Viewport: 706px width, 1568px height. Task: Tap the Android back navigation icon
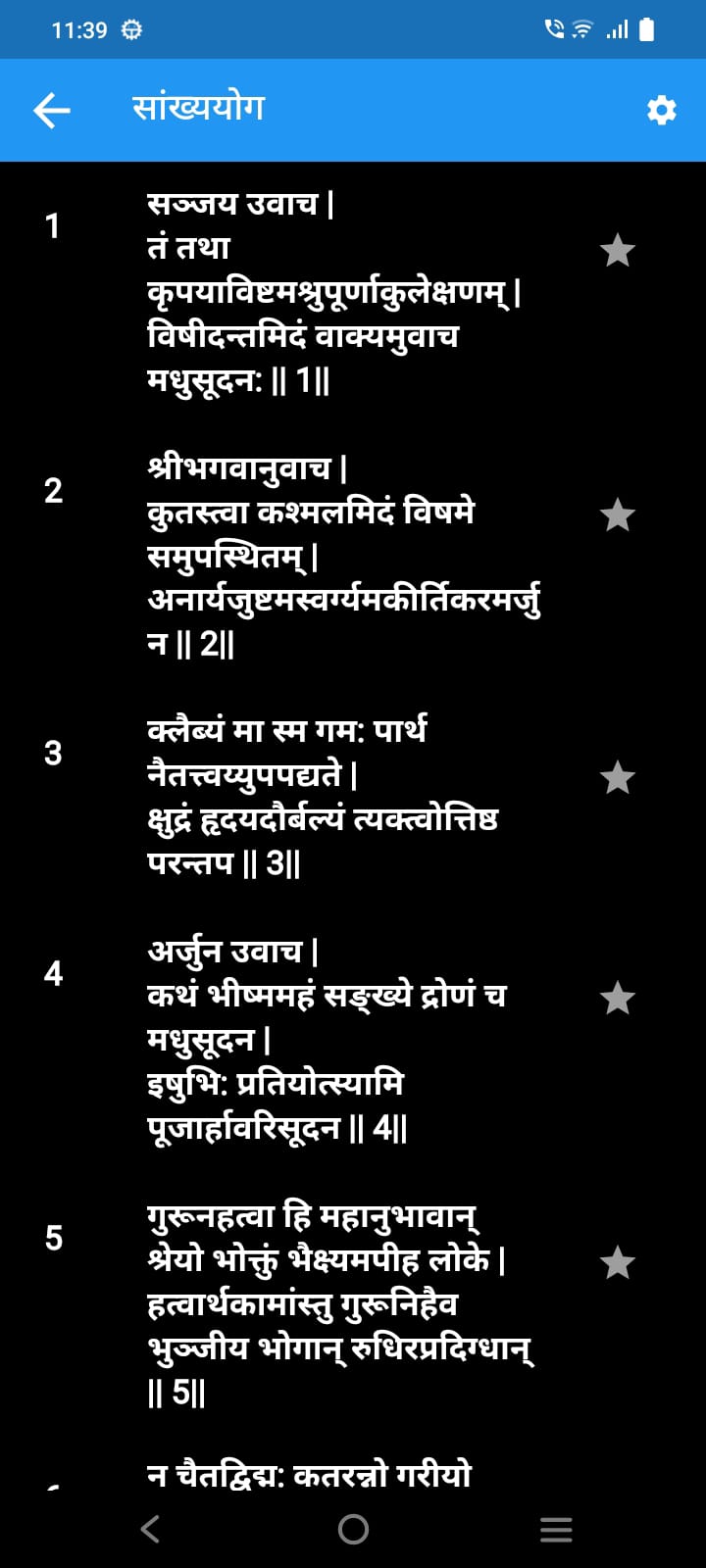tap(149, 1528)
